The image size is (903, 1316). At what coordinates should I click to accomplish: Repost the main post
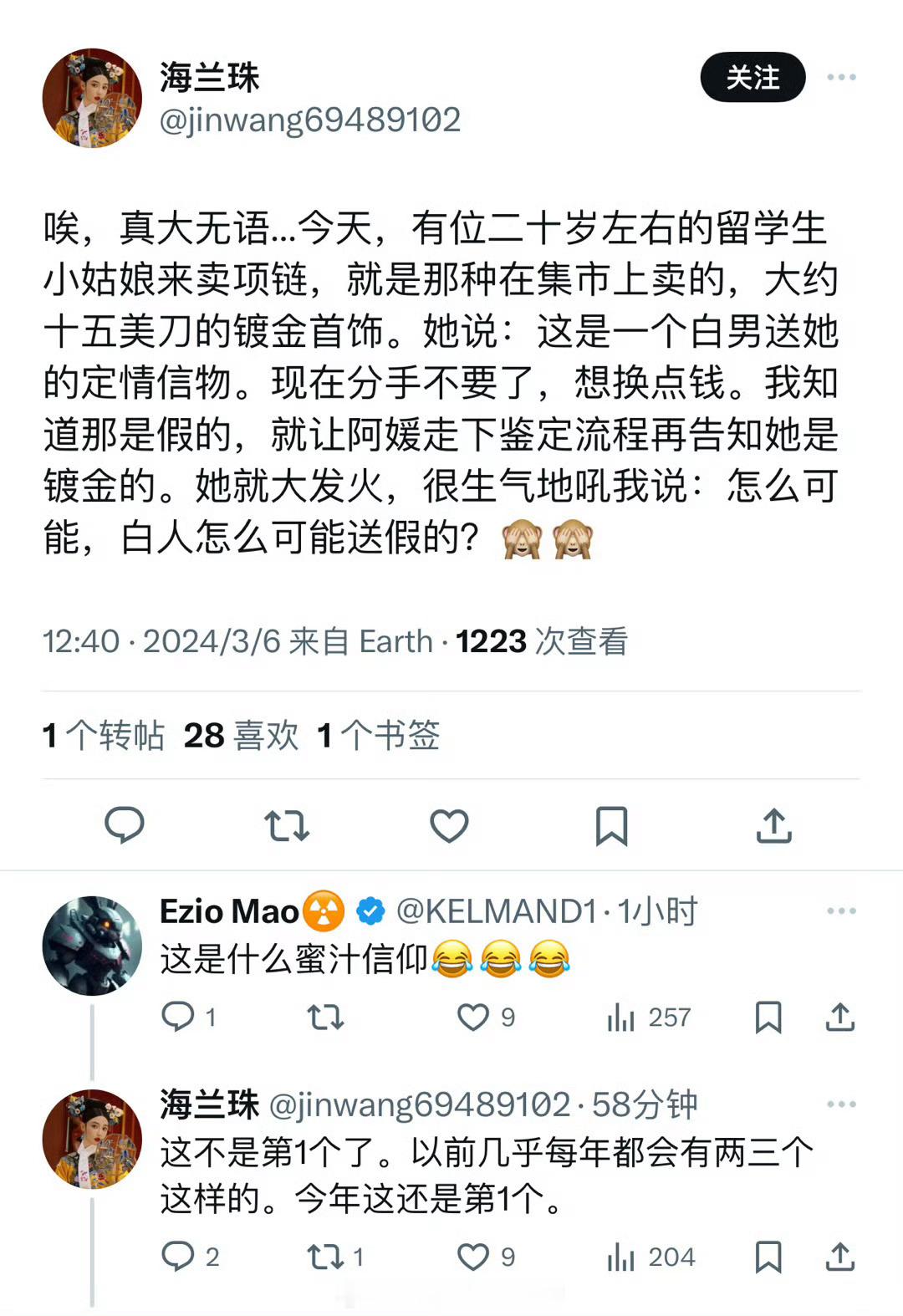point(287,825)
